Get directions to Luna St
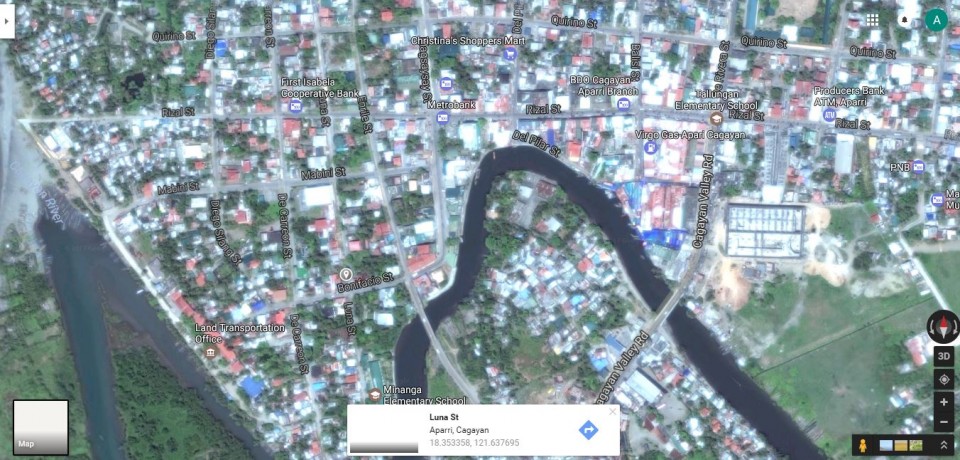The image size is (960, 460). pos(588,429)
